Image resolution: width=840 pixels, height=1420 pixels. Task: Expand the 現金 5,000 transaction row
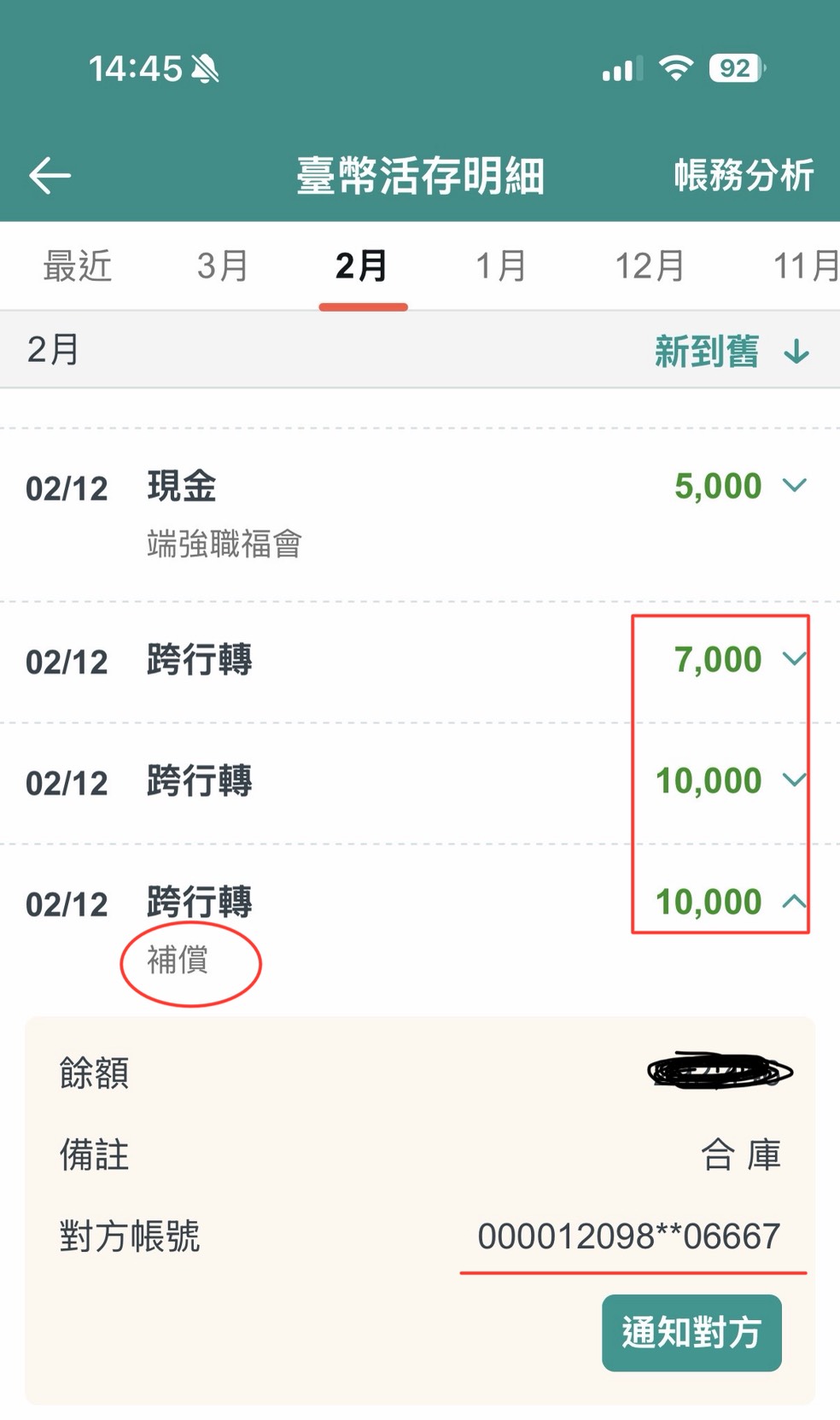(794, 484)
